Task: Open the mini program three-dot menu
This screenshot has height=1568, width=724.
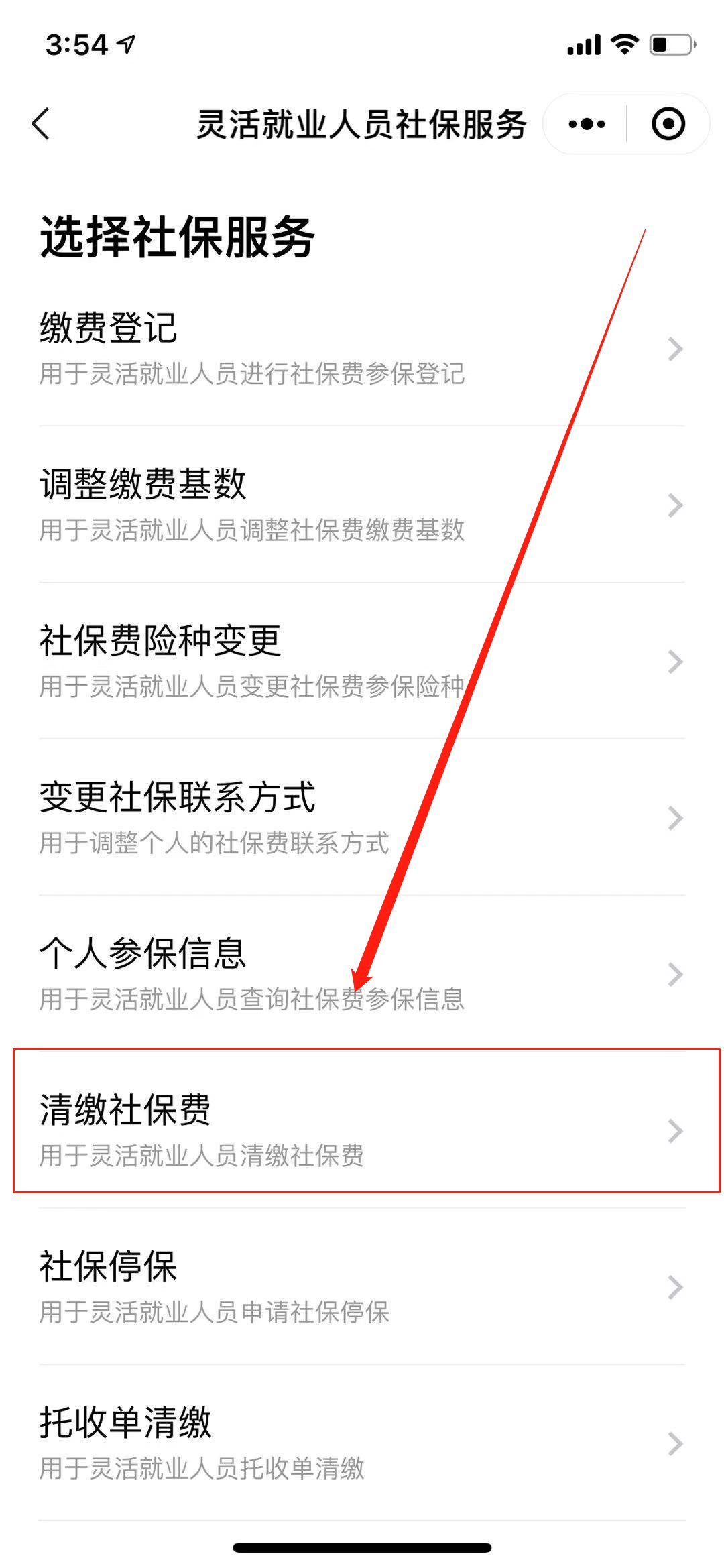Action: (587, 124)
